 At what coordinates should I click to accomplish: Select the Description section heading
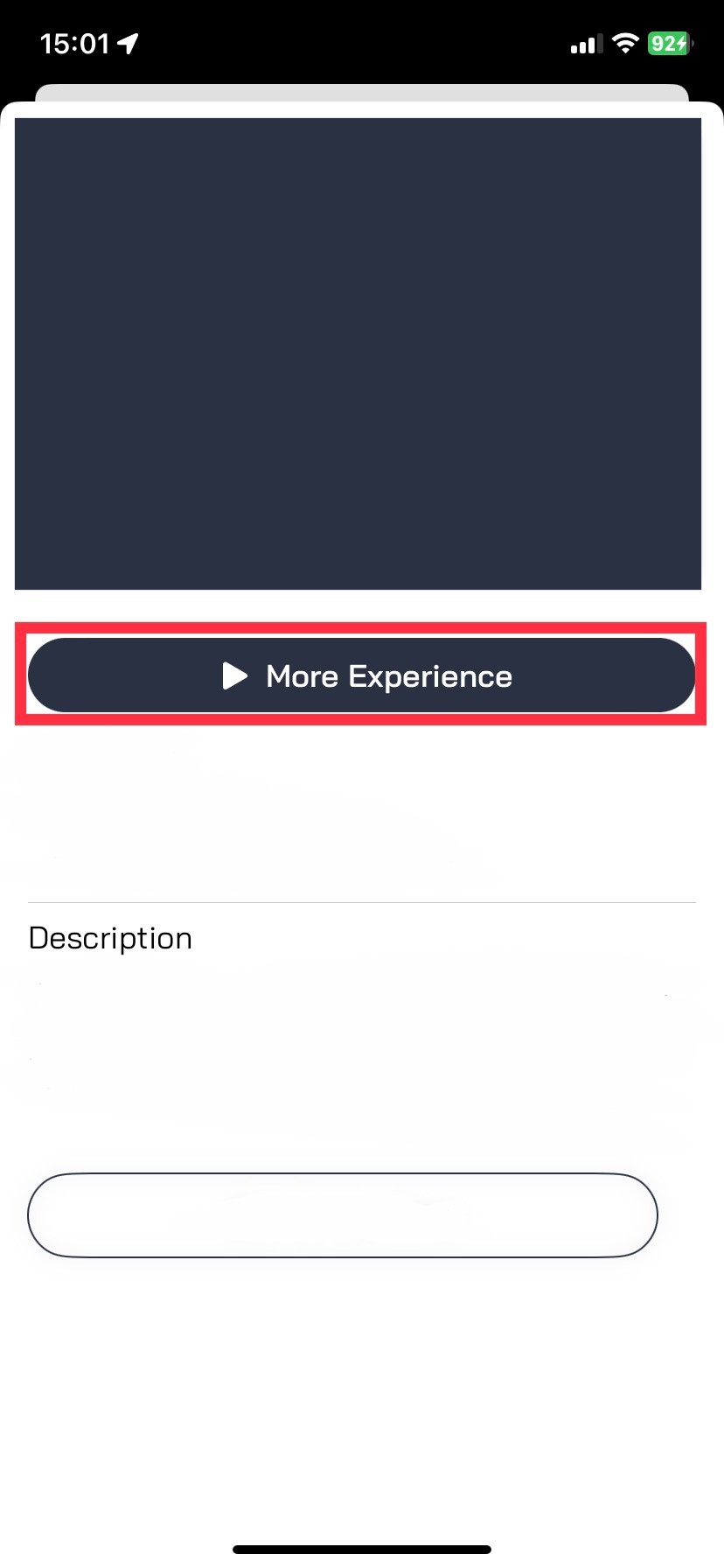[x=110, y=937]
